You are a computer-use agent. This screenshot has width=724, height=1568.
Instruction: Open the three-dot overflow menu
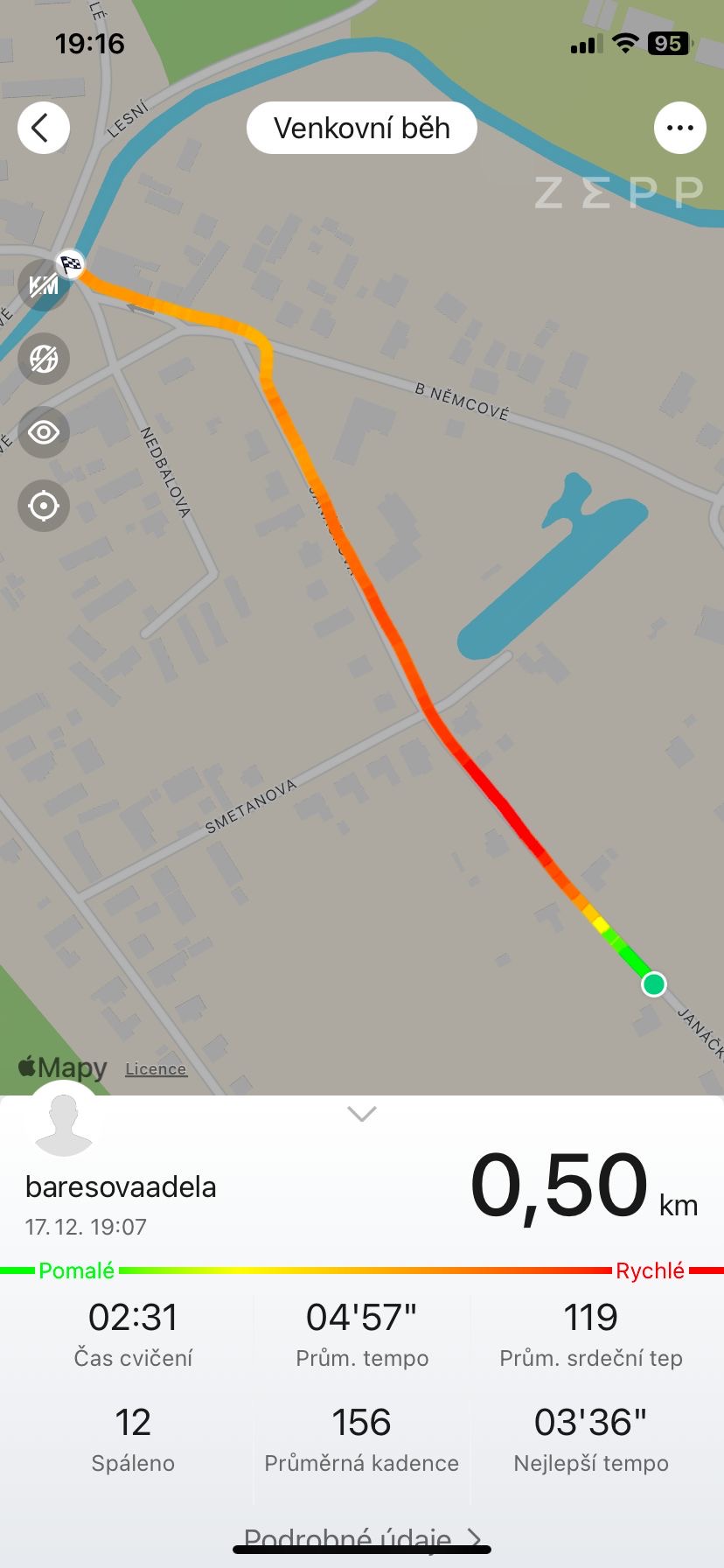tap(679, 128)
